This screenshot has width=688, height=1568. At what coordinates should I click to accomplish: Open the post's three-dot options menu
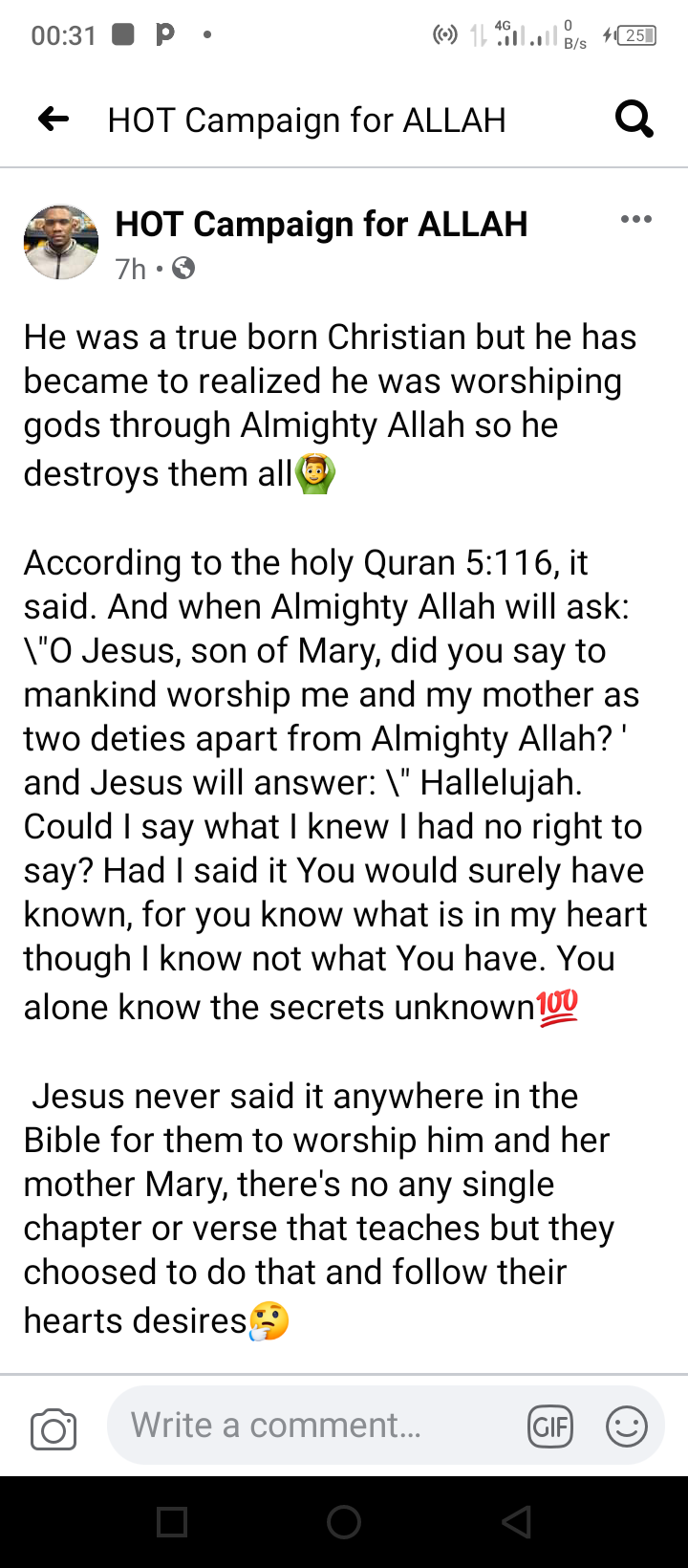coord(636,220)
